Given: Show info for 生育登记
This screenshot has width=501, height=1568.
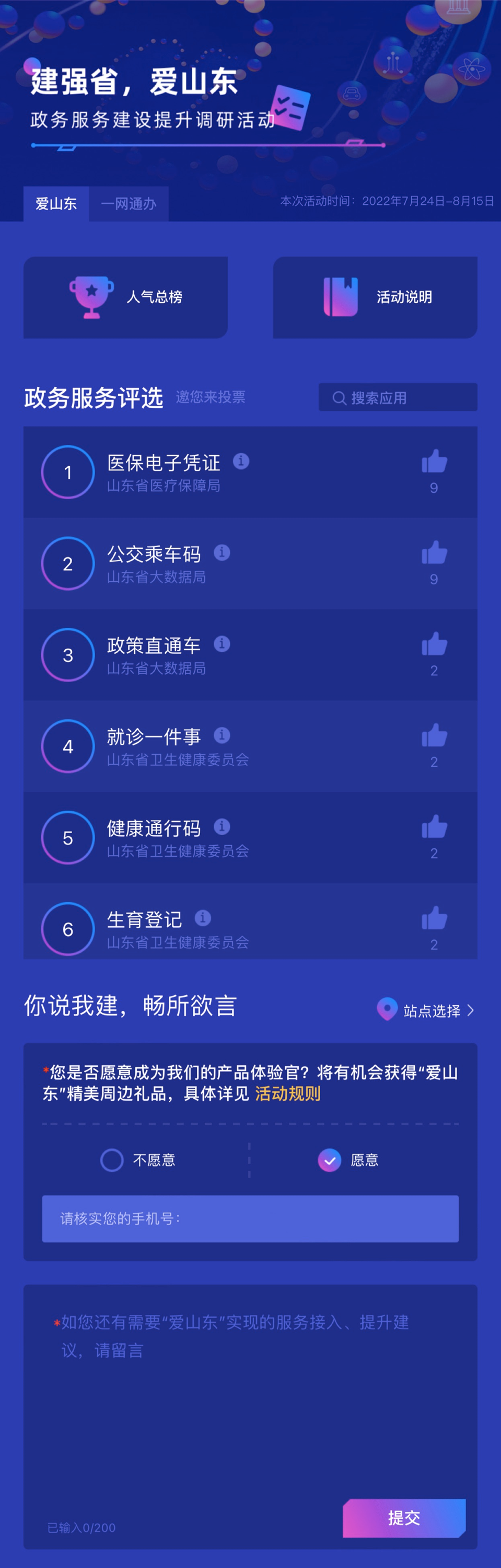Looking at the screenshot, I should point(203,918).
